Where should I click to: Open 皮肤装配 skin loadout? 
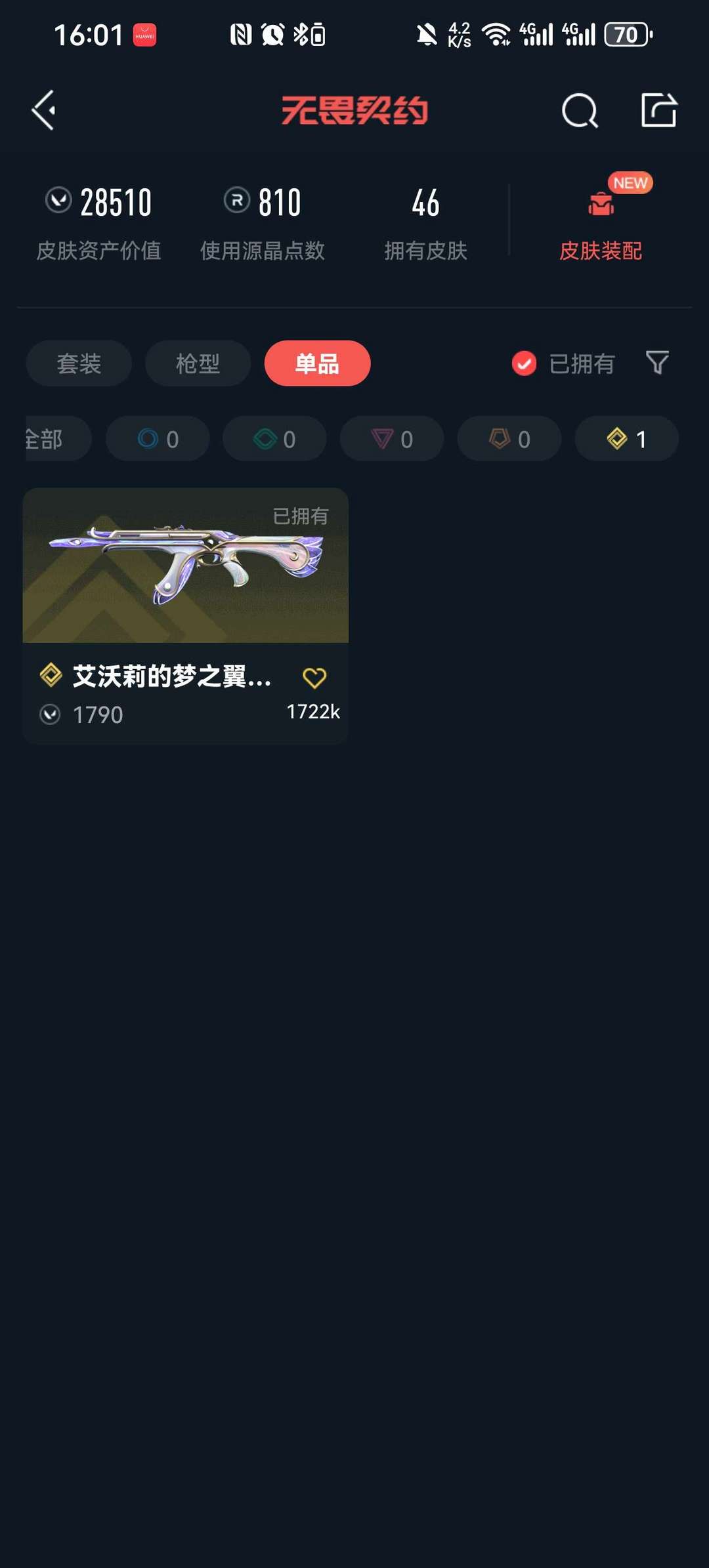(600, 223)
